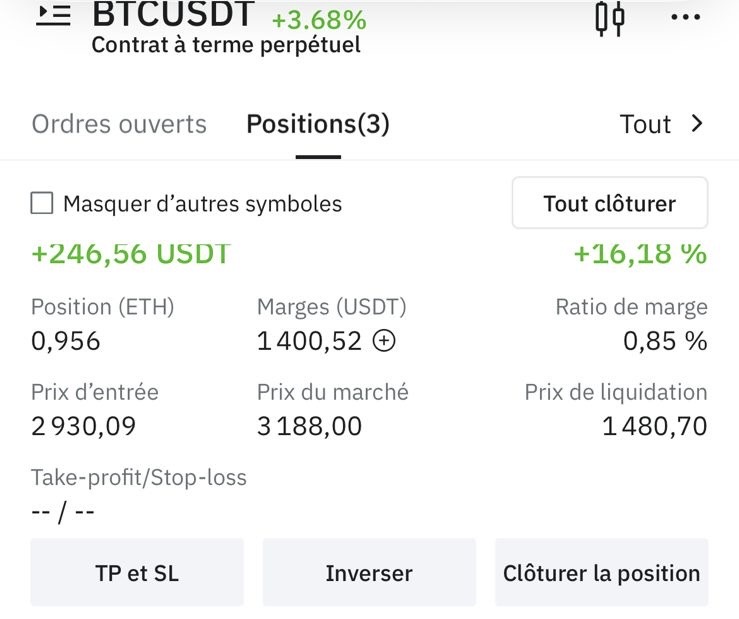Open the trading pair list menu
Image resolution: width=739 pixels, height=619 pixels.
52,15
